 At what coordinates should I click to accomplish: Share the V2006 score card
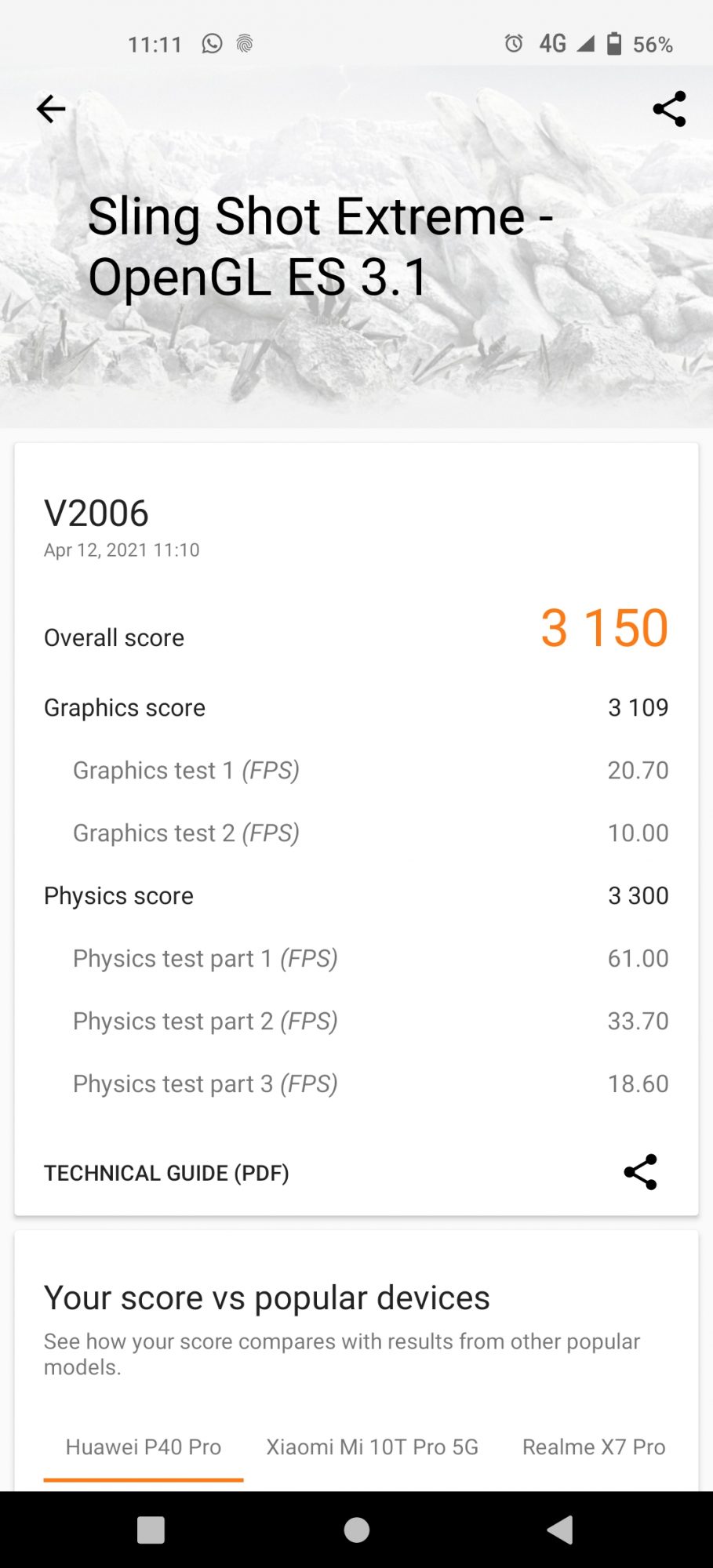(640, 1172)
